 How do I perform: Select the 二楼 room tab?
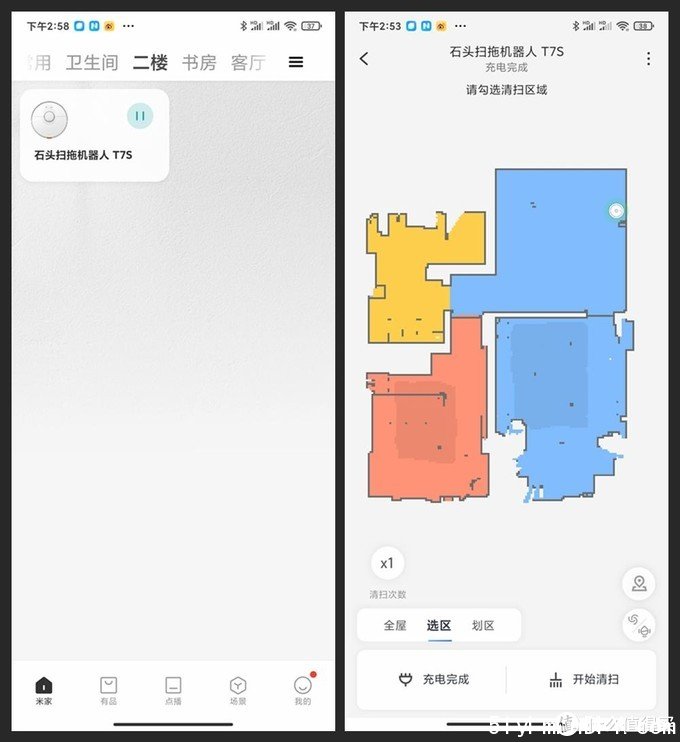[x=150, y=63]
